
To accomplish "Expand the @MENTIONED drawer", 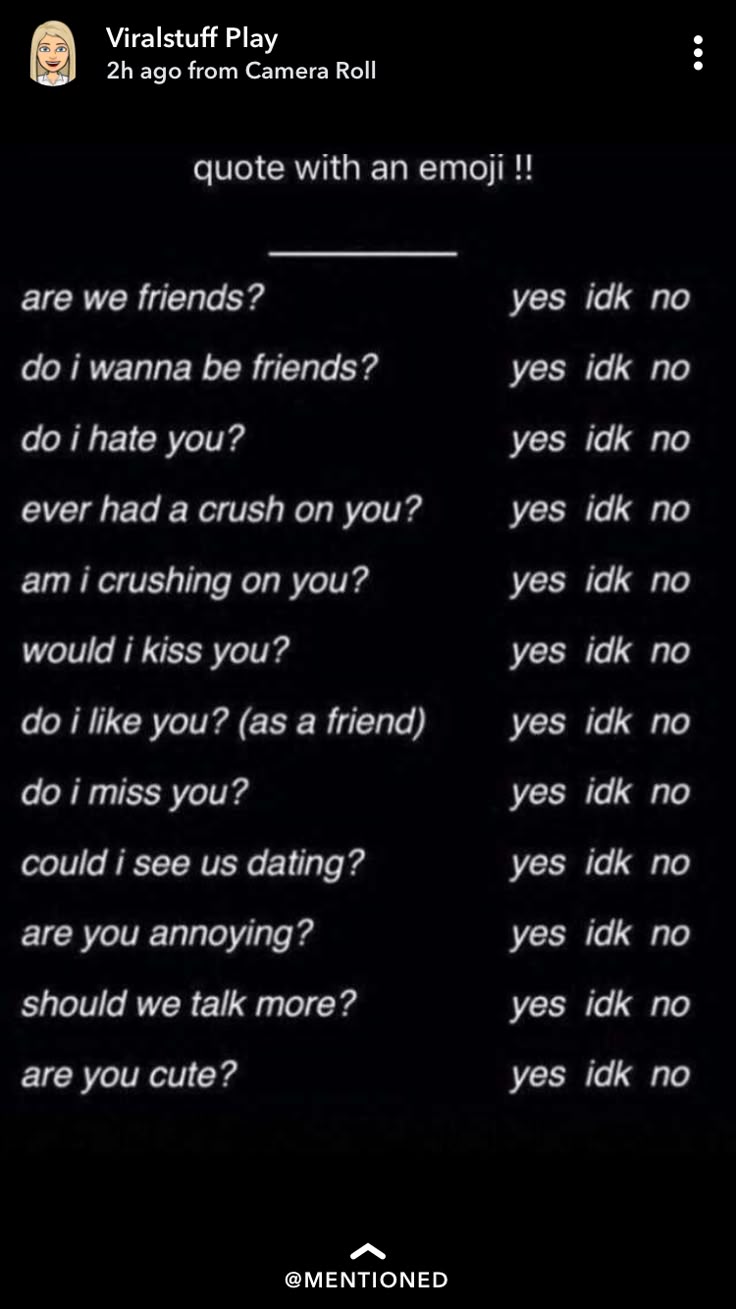I will pos(367,1267).
